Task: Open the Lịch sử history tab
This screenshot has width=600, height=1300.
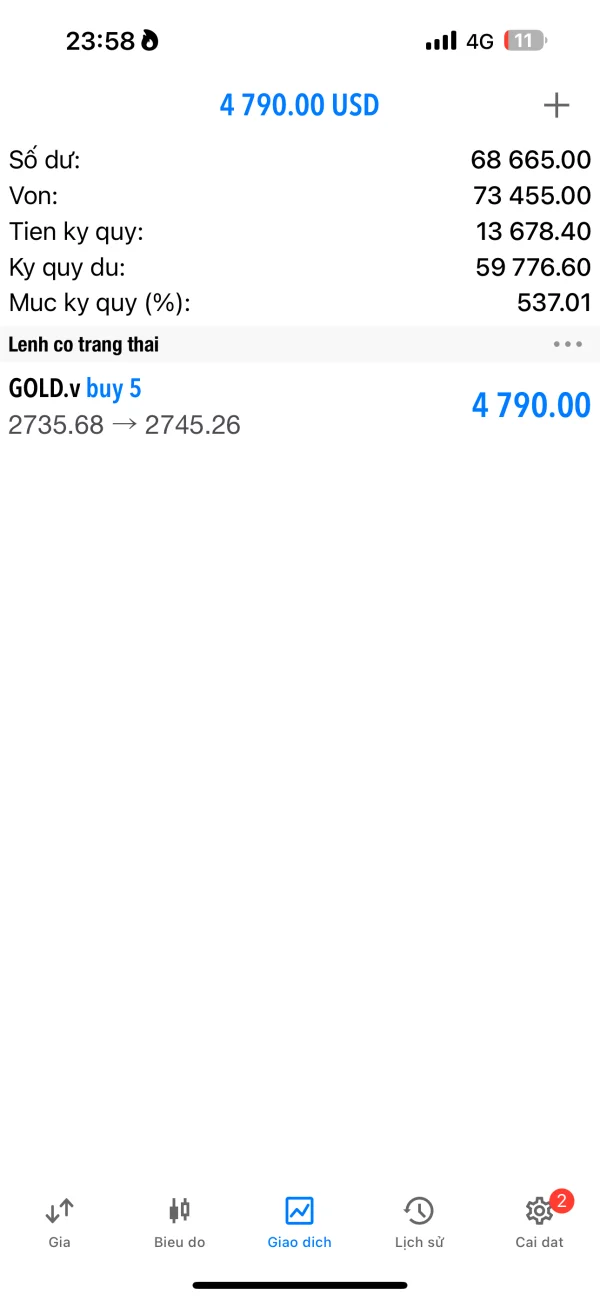Action: tap(419, 1222)
